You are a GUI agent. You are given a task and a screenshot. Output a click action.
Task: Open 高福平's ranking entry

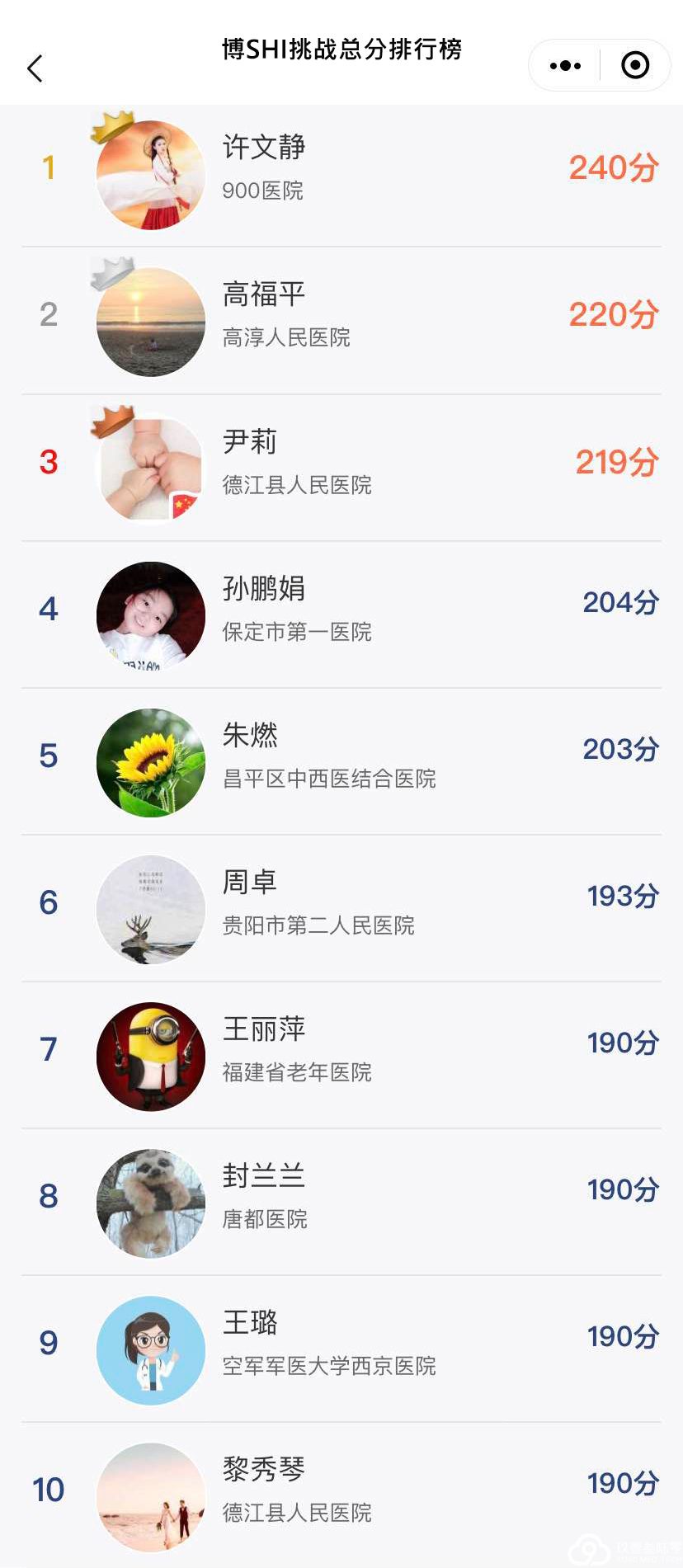click(341, 315)
